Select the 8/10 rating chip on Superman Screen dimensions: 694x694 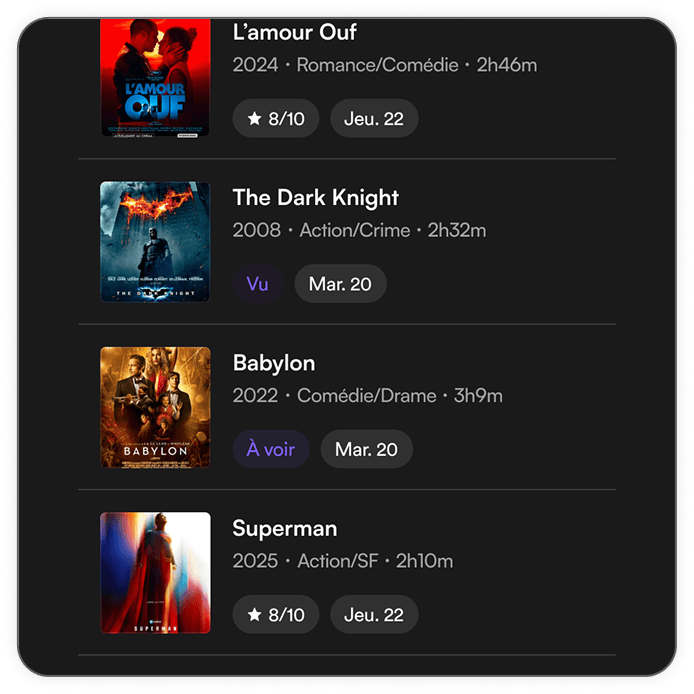pyautogui.click(x=275, y=614)
